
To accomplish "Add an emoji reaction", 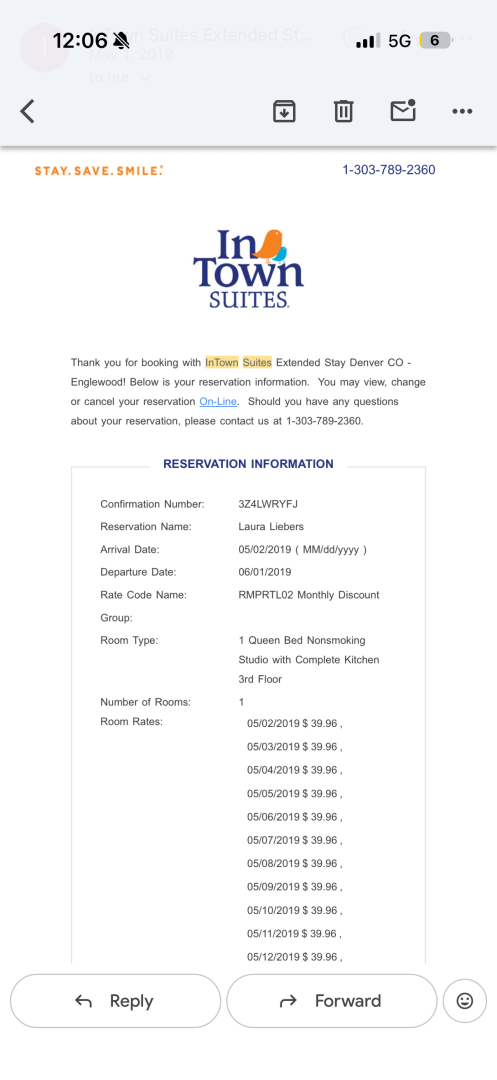I will 465,1001.
